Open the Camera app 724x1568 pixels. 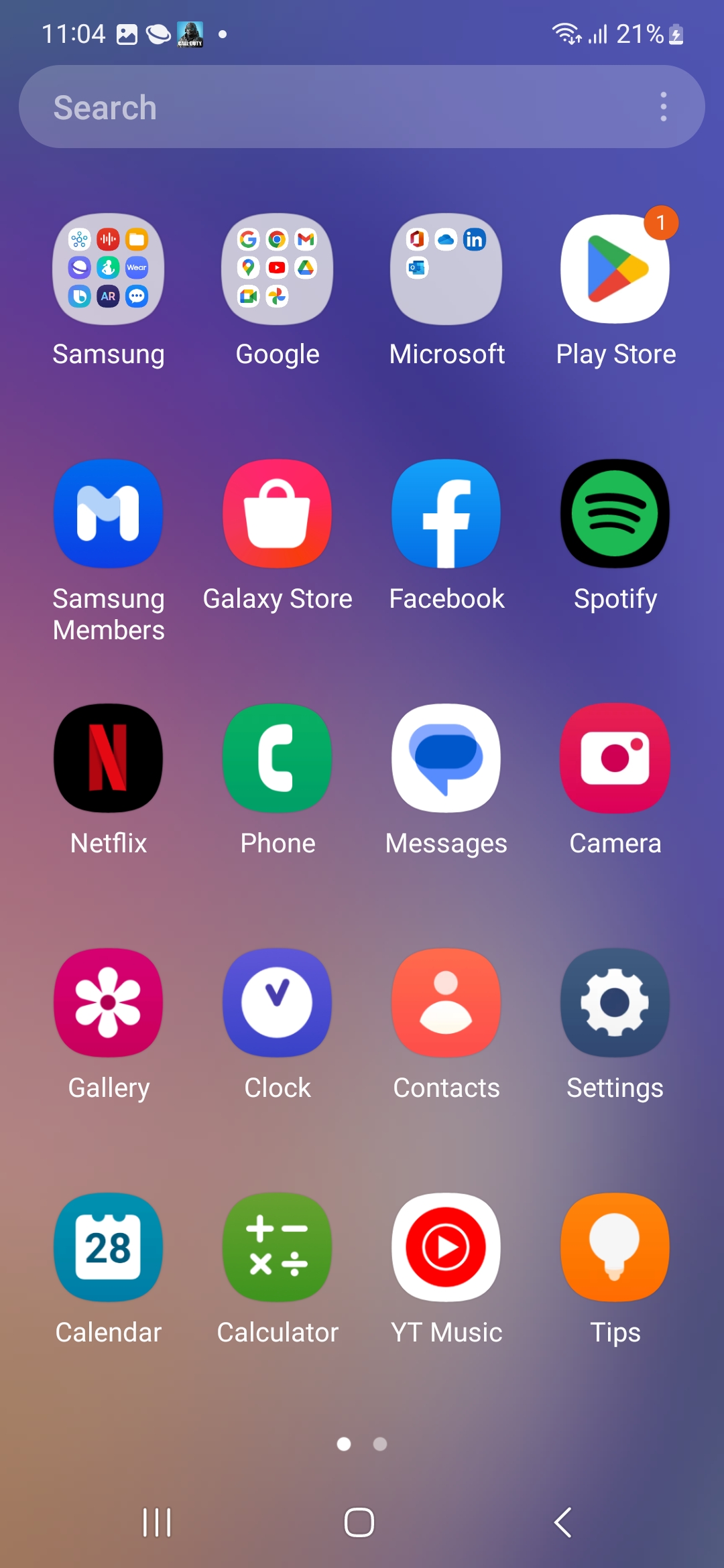[615, 759]
